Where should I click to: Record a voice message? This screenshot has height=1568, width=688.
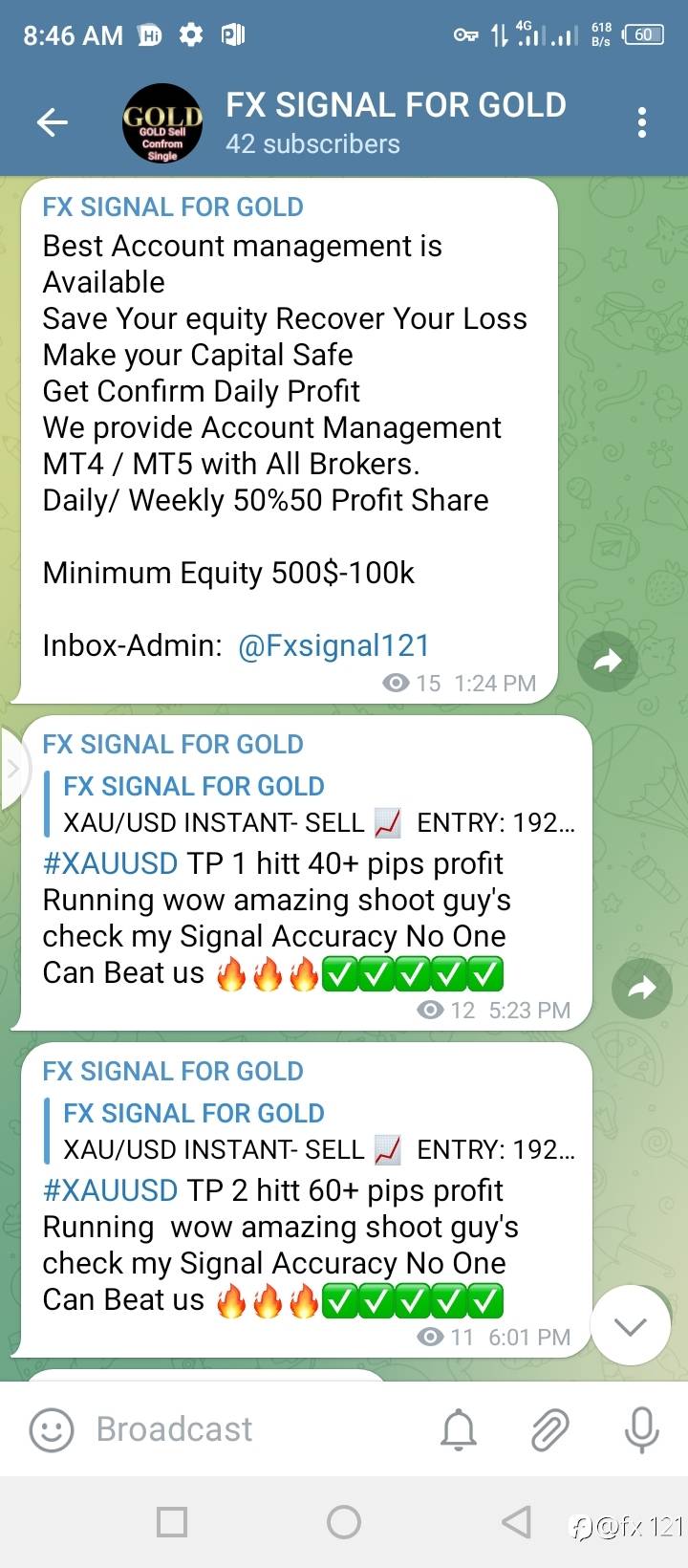tap(641, 1430)
